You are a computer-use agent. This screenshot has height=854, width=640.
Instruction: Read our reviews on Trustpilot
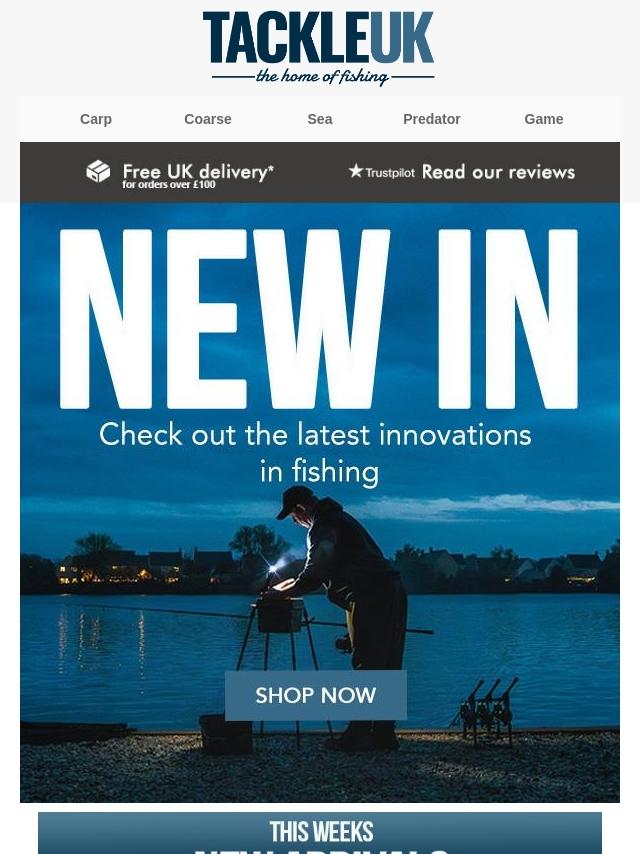(462, 172)
